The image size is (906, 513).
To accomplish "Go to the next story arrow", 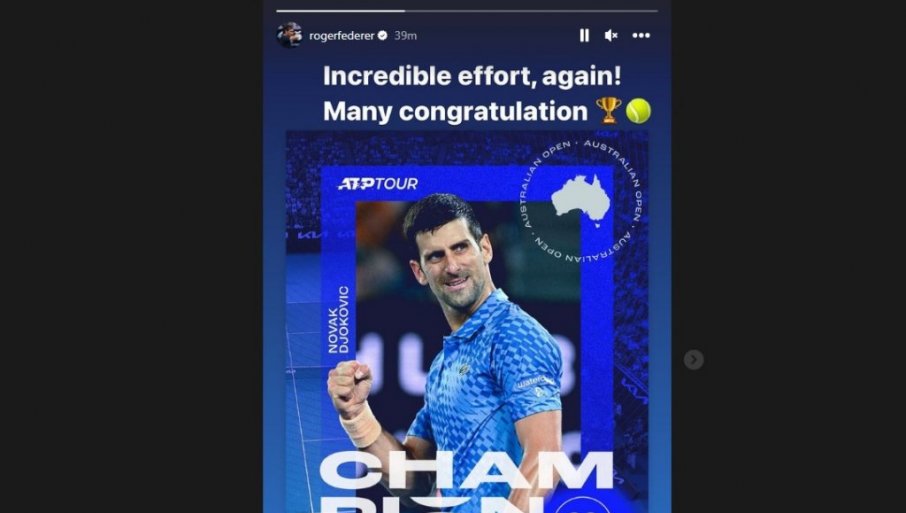I will [x=693, y=360].
